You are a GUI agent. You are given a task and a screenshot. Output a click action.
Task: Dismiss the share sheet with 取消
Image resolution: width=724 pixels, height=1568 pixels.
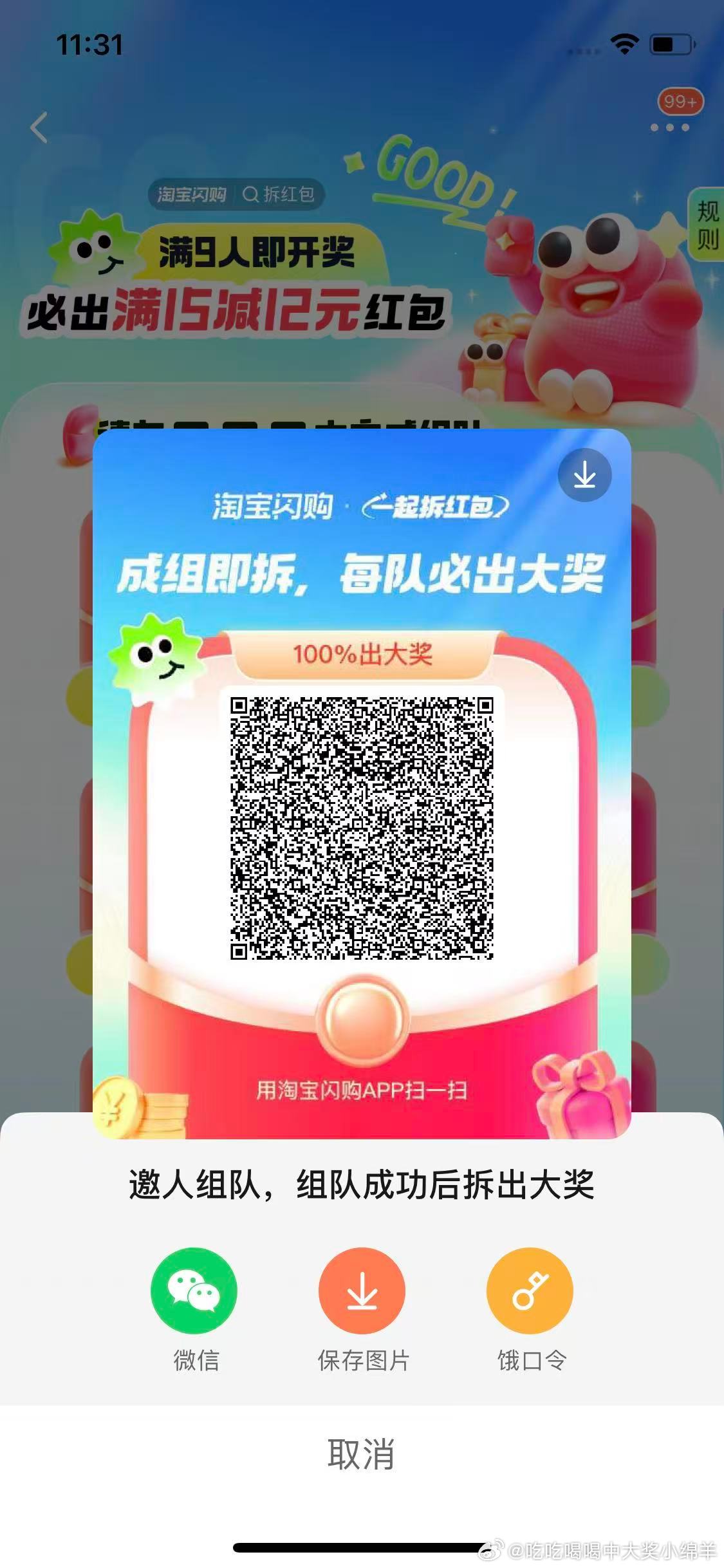click(x=361, y=1455)
